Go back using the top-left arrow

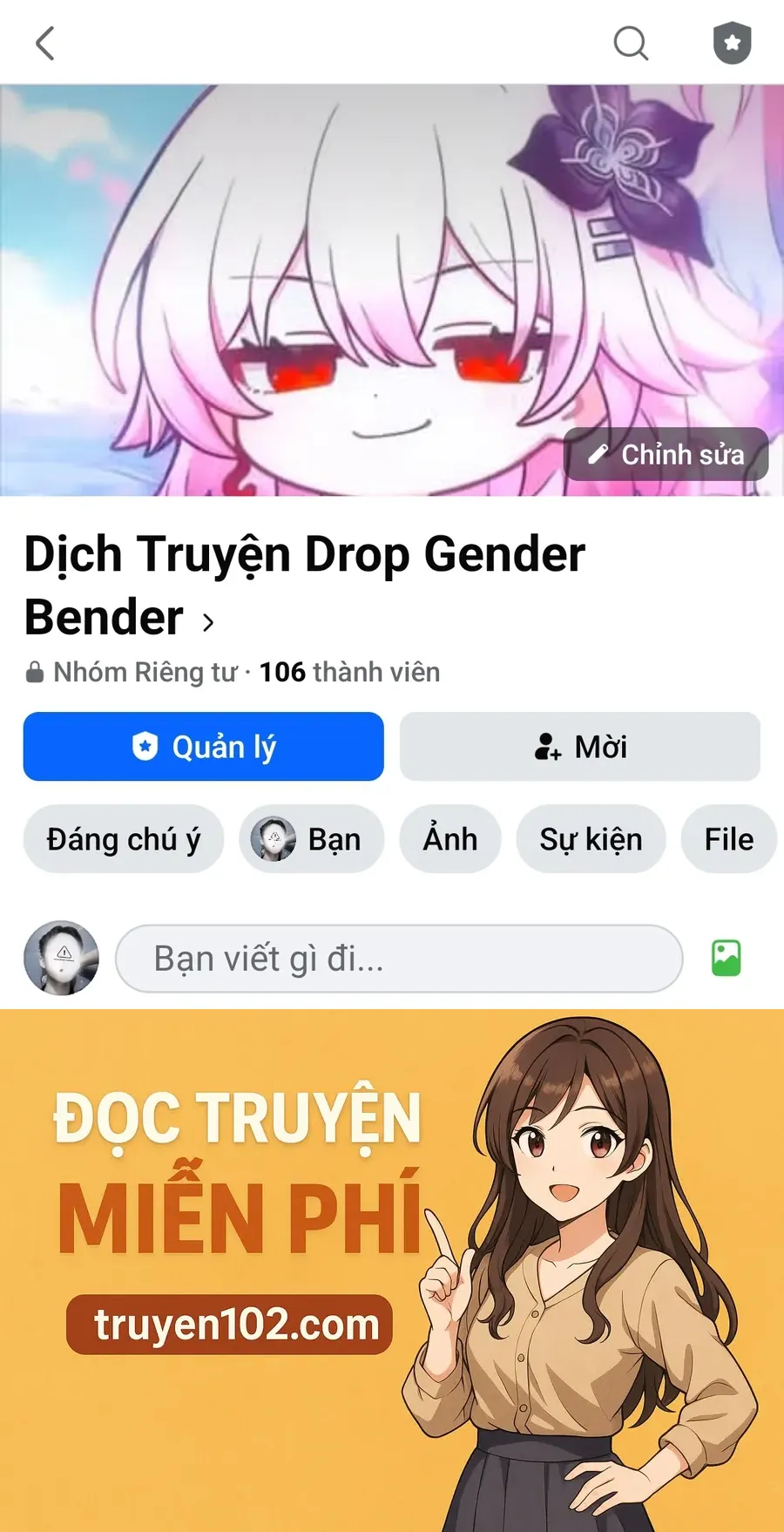pyautogui.click(x=45, y=43)
